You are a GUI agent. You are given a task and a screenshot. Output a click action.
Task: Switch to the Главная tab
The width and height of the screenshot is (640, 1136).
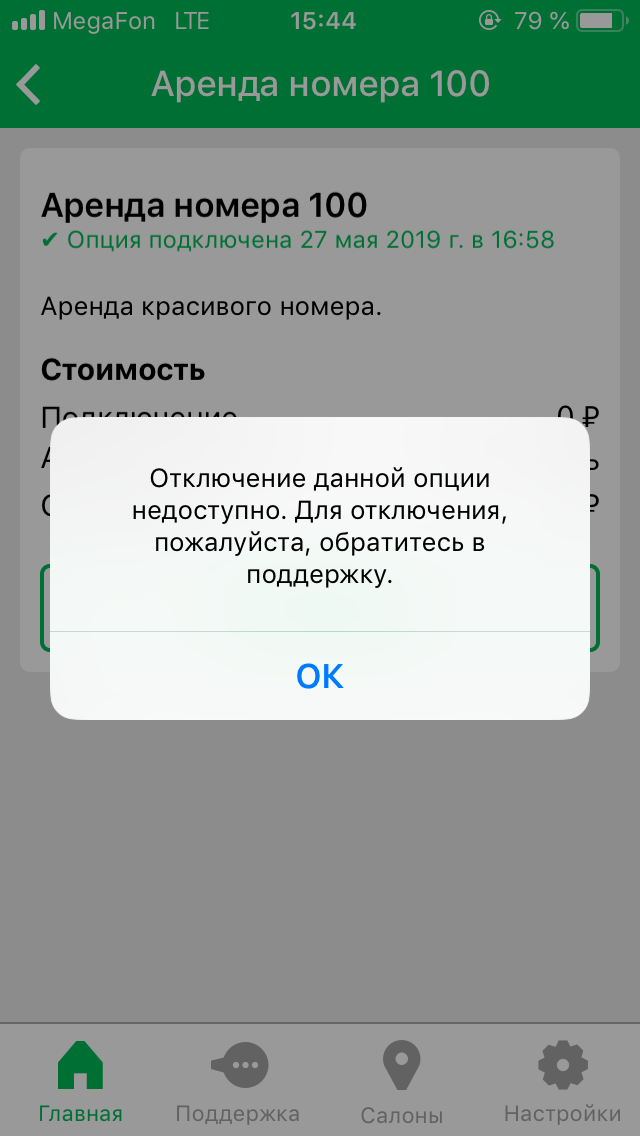click(80, 1082)
